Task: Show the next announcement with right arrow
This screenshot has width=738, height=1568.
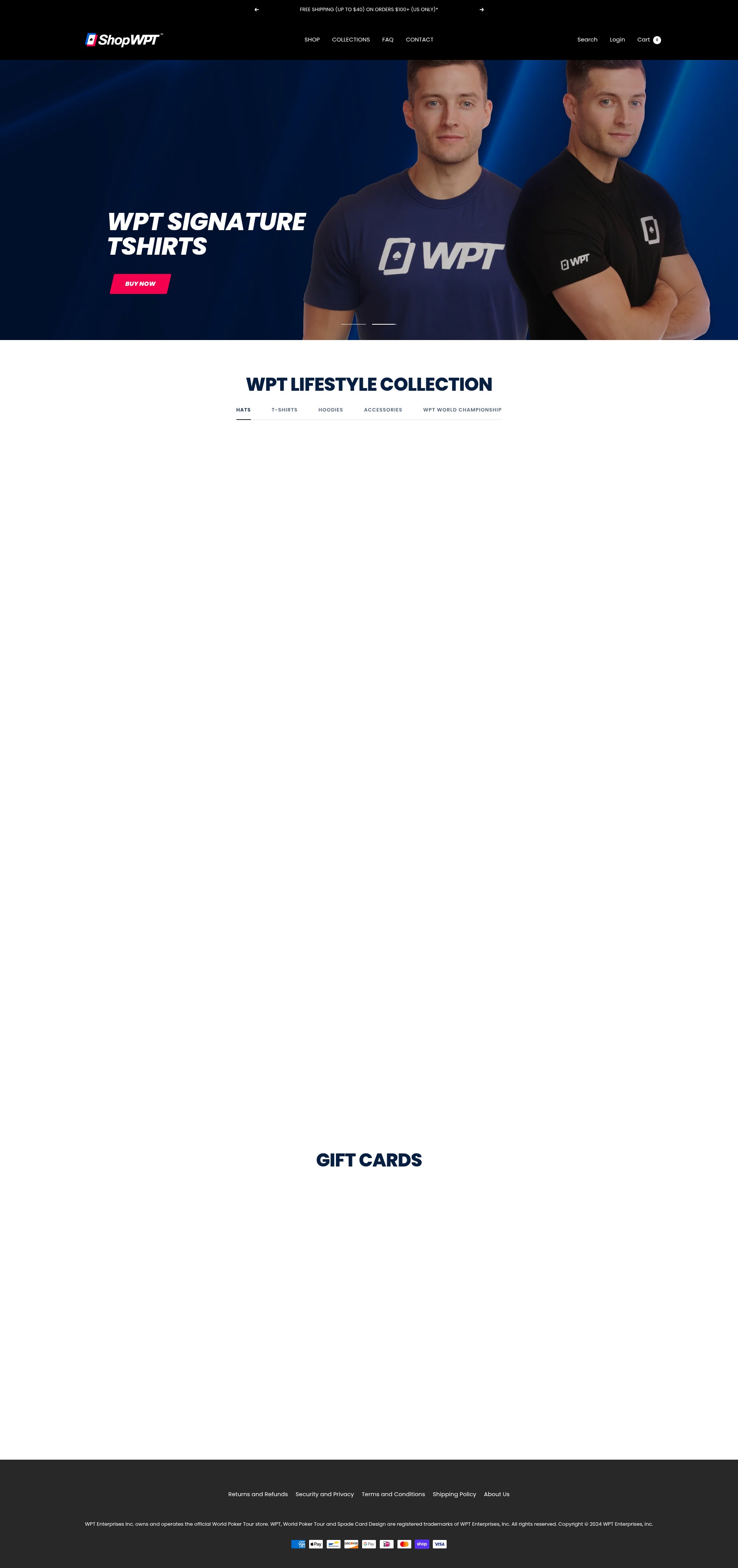Action: pyautogui.click(x=482, y=10)
